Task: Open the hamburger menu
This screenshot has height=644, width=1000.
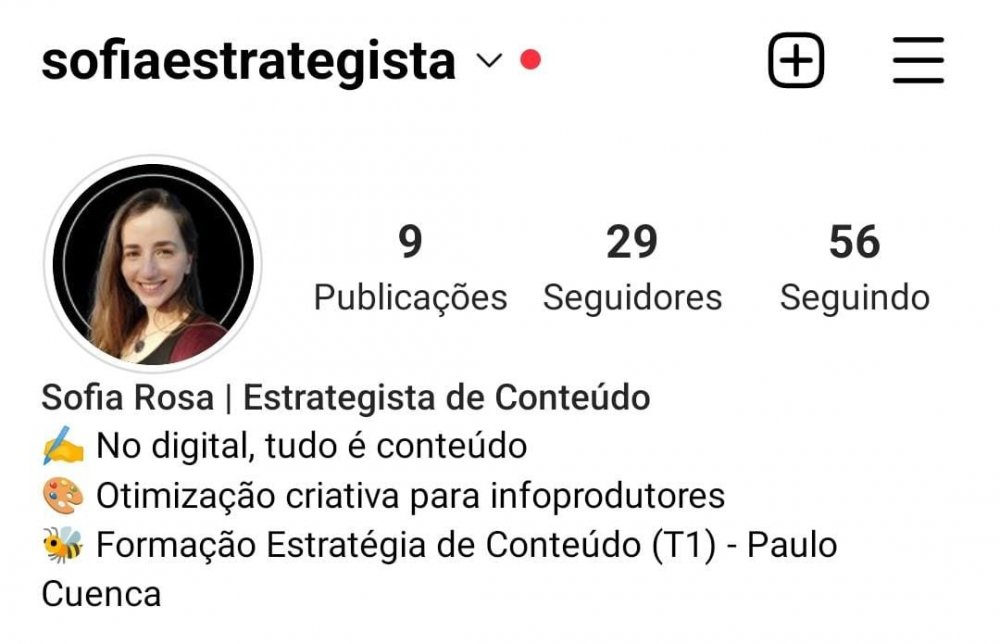Action: click(x=918, y=61)
